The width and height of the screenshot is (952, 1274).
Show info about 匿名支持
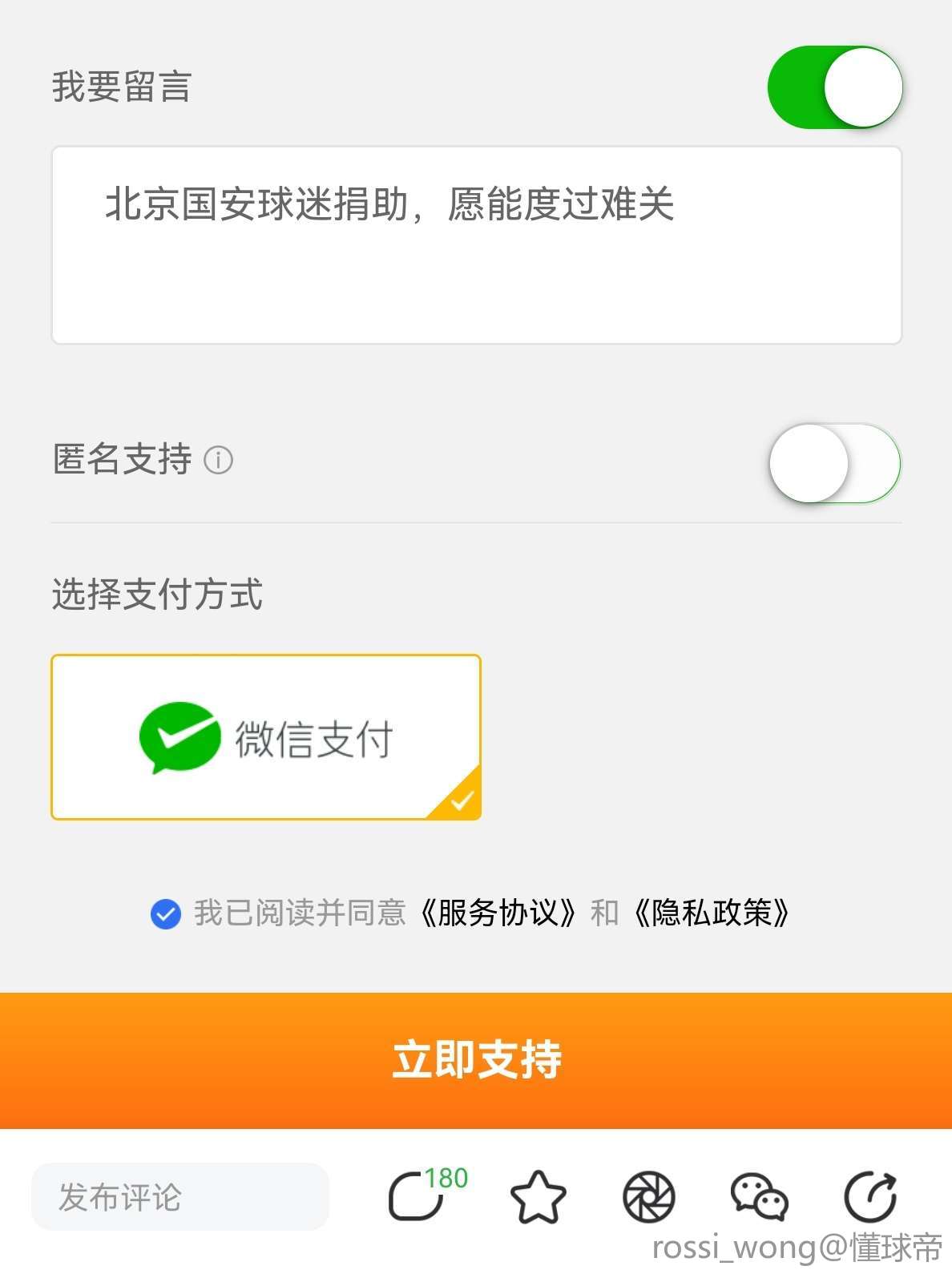(218, 460)
